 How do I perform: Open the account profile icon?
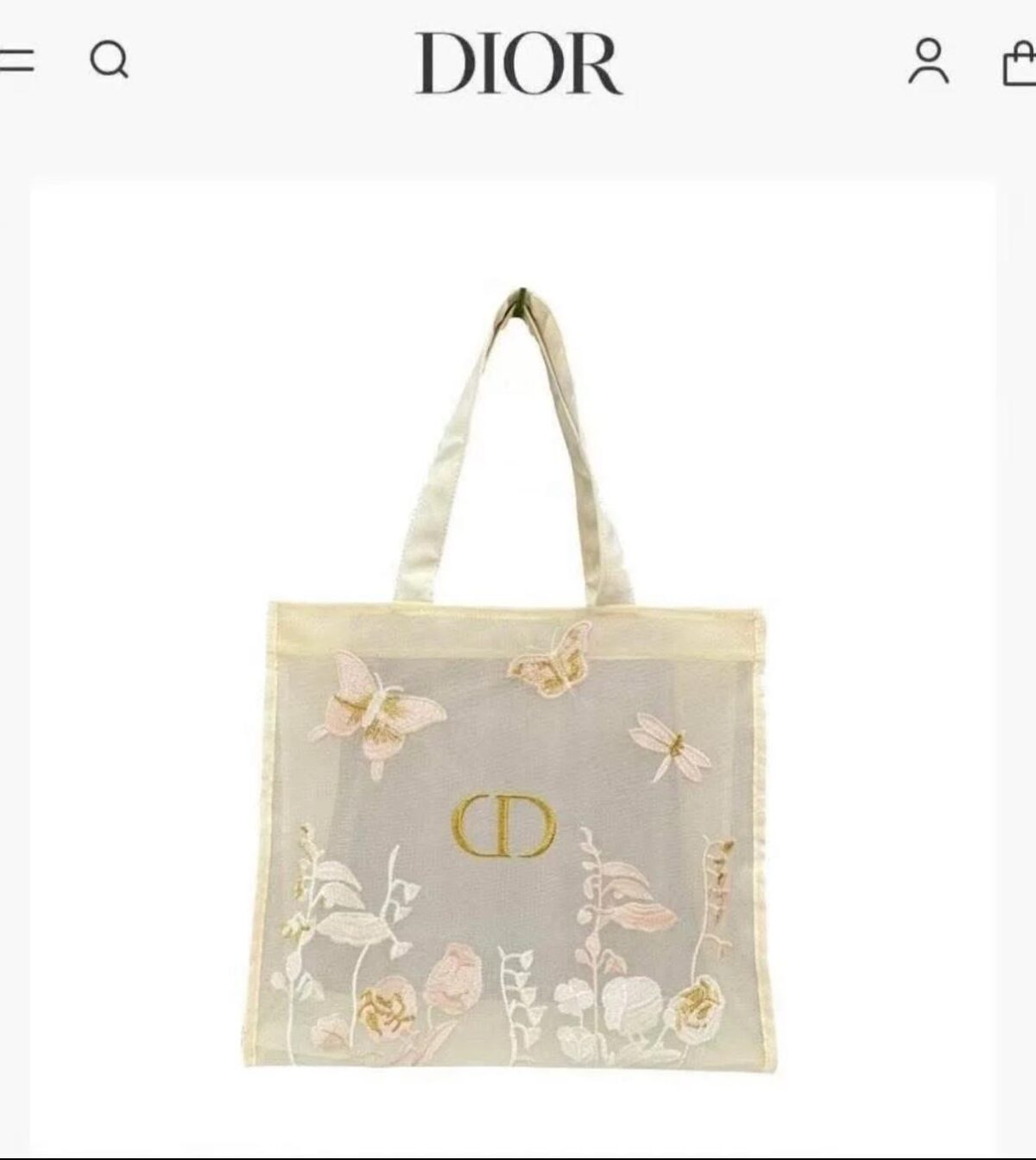click(x=928, y=60)
